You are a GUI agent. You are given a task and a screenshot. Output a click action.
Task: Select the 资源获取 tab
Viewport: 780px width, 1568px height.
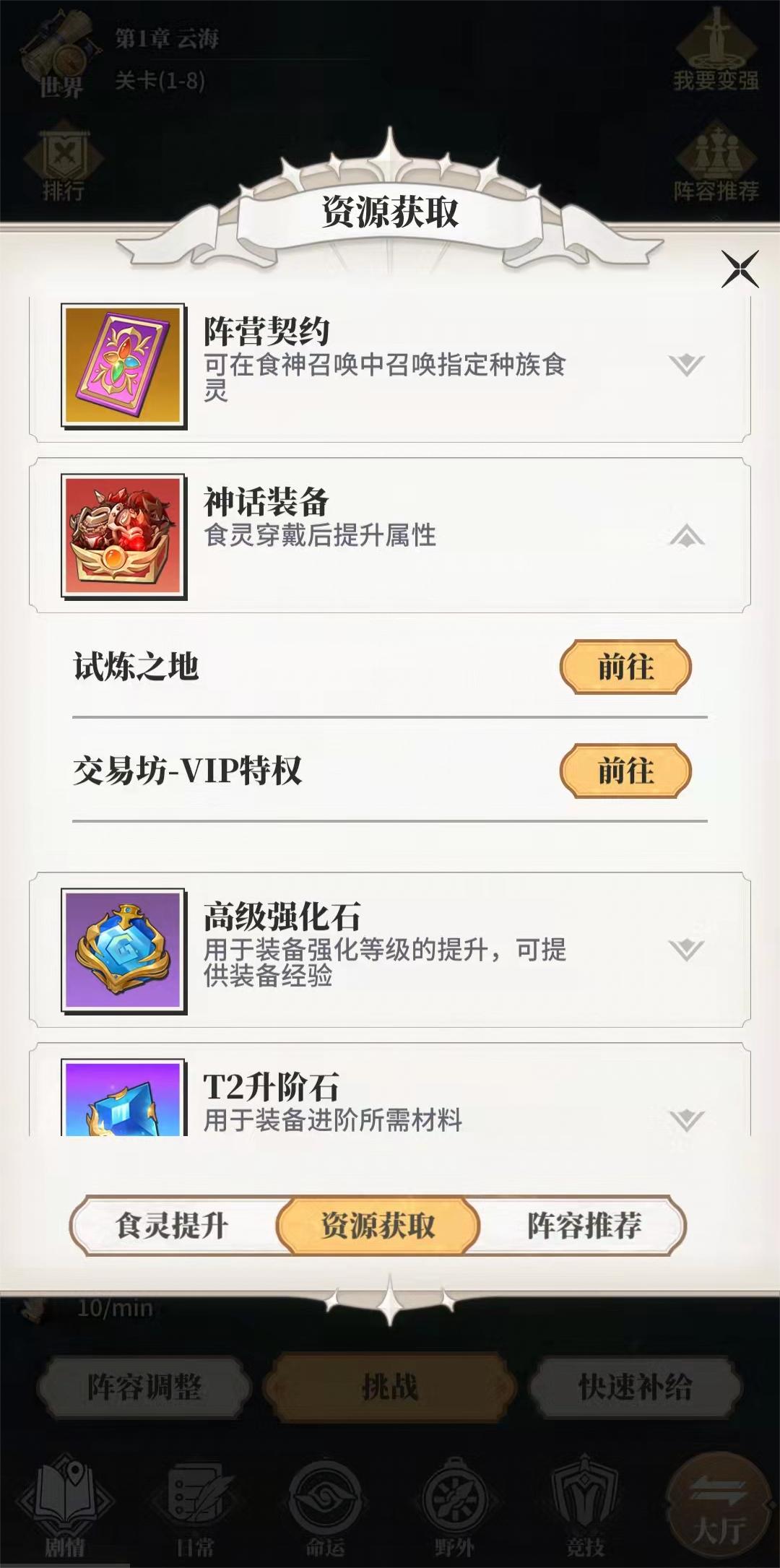point(378,1226)
